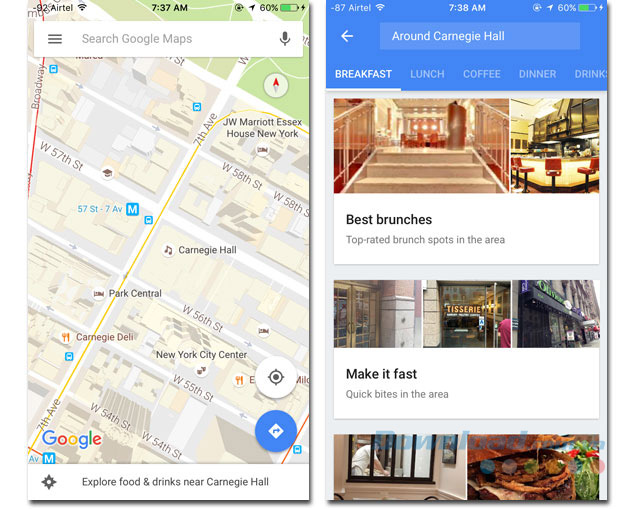
Task: Switch to the Coffee tab
Action: [481, 74]
